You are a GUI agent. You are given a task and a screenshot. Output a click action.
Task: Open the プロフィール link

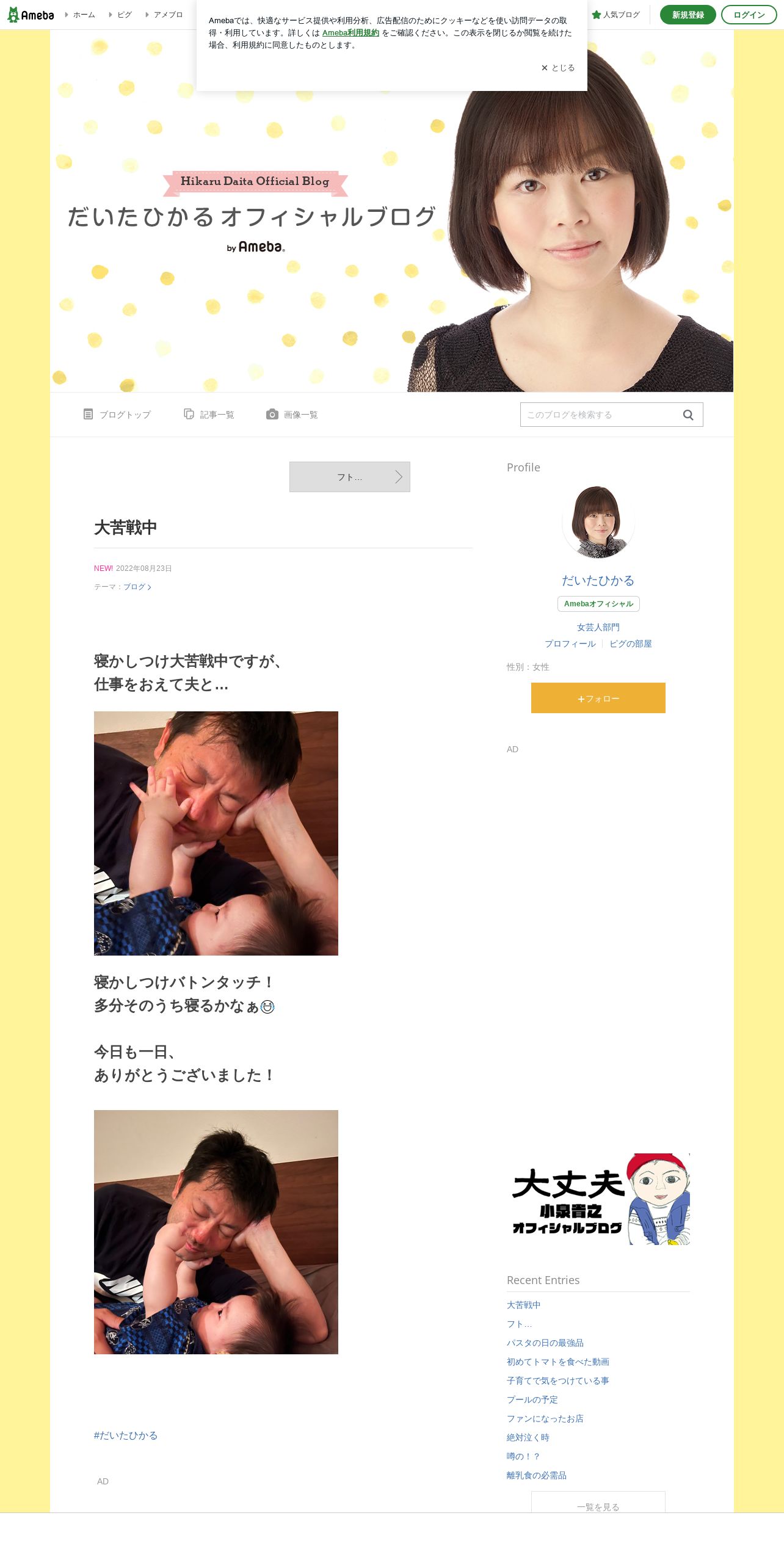point(570,644)
